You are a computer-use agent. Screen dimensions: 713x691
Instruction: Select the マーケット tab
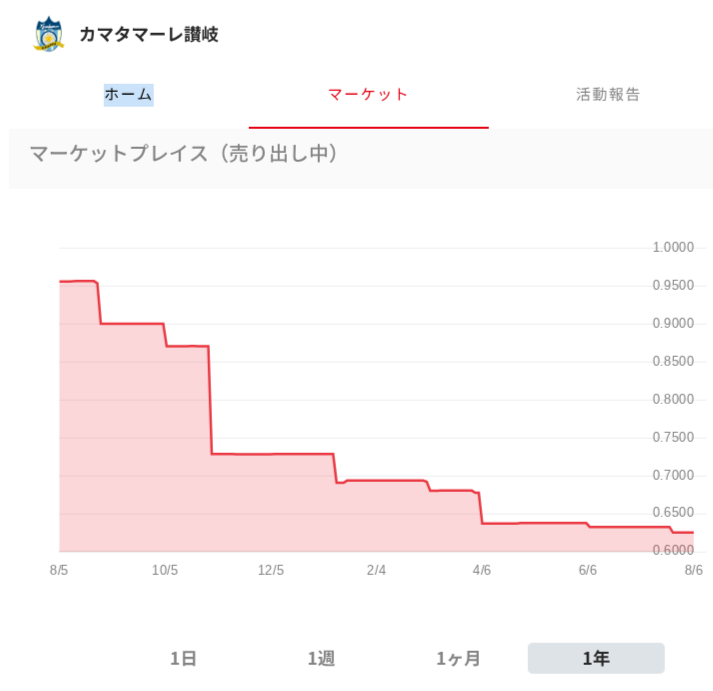pyautogui.click(x=368, y=95)
